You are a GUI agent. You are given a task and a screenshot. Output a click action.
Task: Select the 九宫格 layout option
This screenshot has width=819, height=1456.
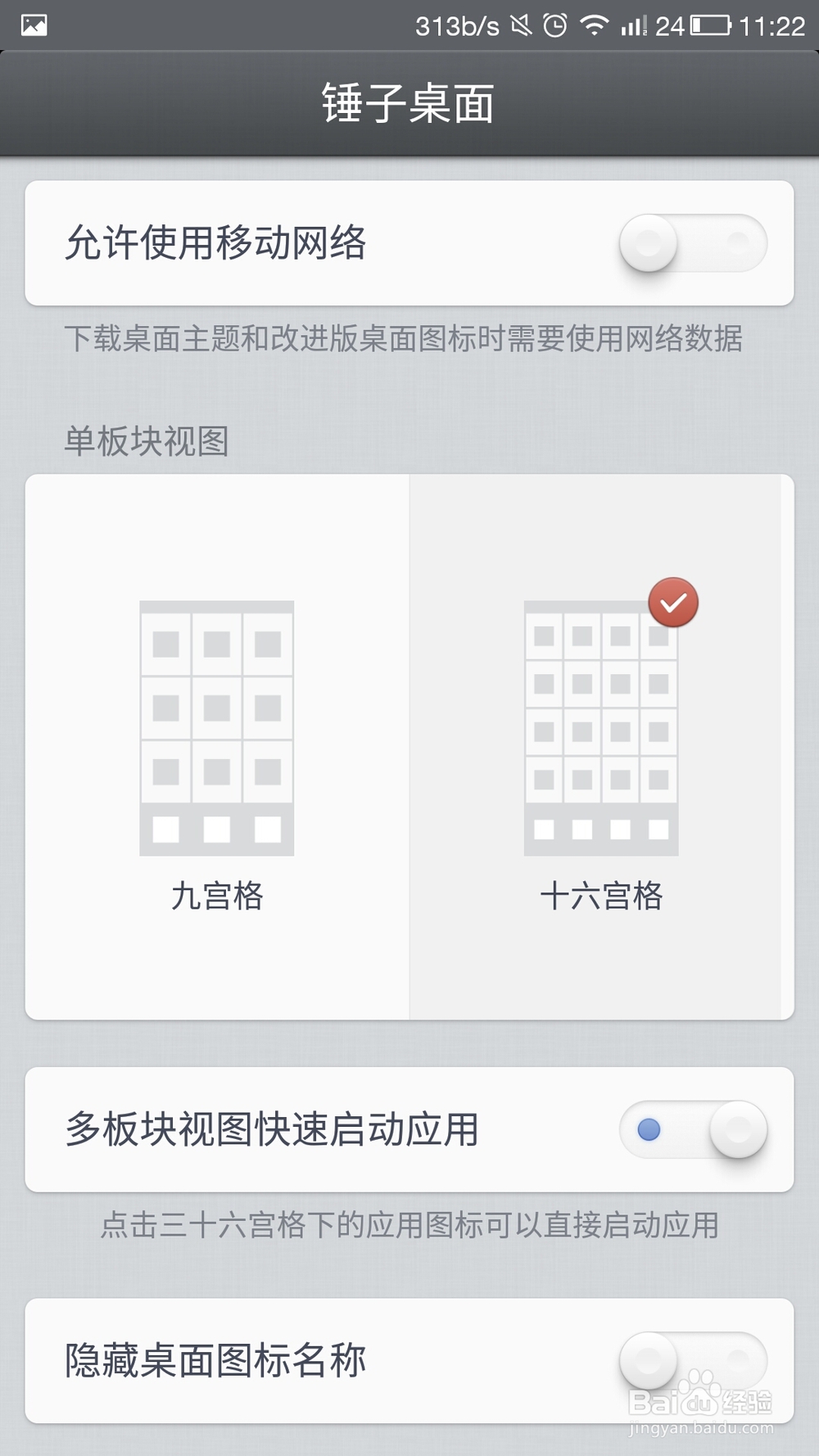(217, 745)
